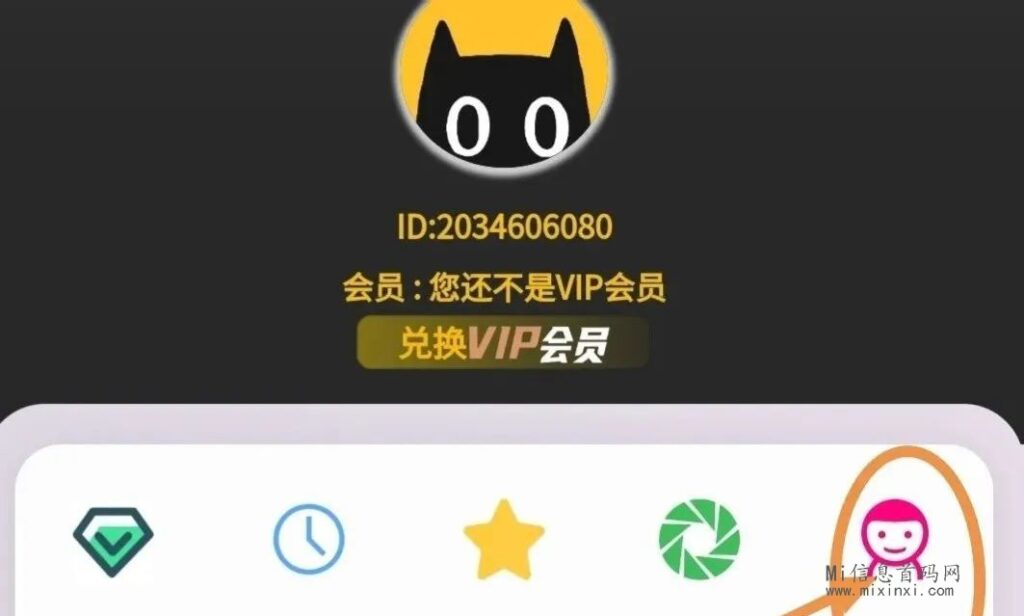Image resolution: width=1024 pixels, height=616 pixels.
Task: Open the green aperture shutter icon
Action: (700, 539)
